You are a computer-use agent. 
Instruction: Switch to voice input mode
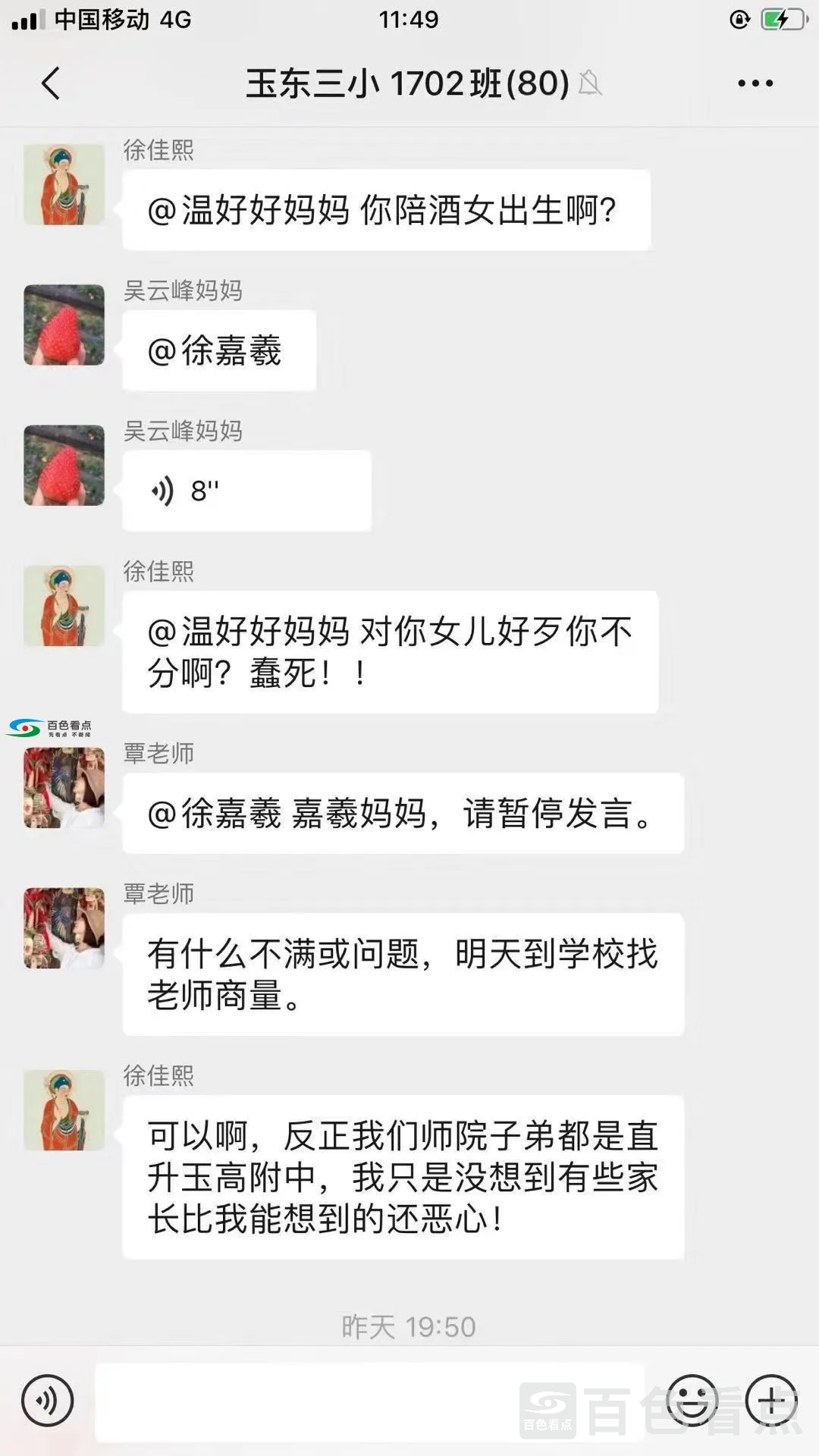(47, 1401)
